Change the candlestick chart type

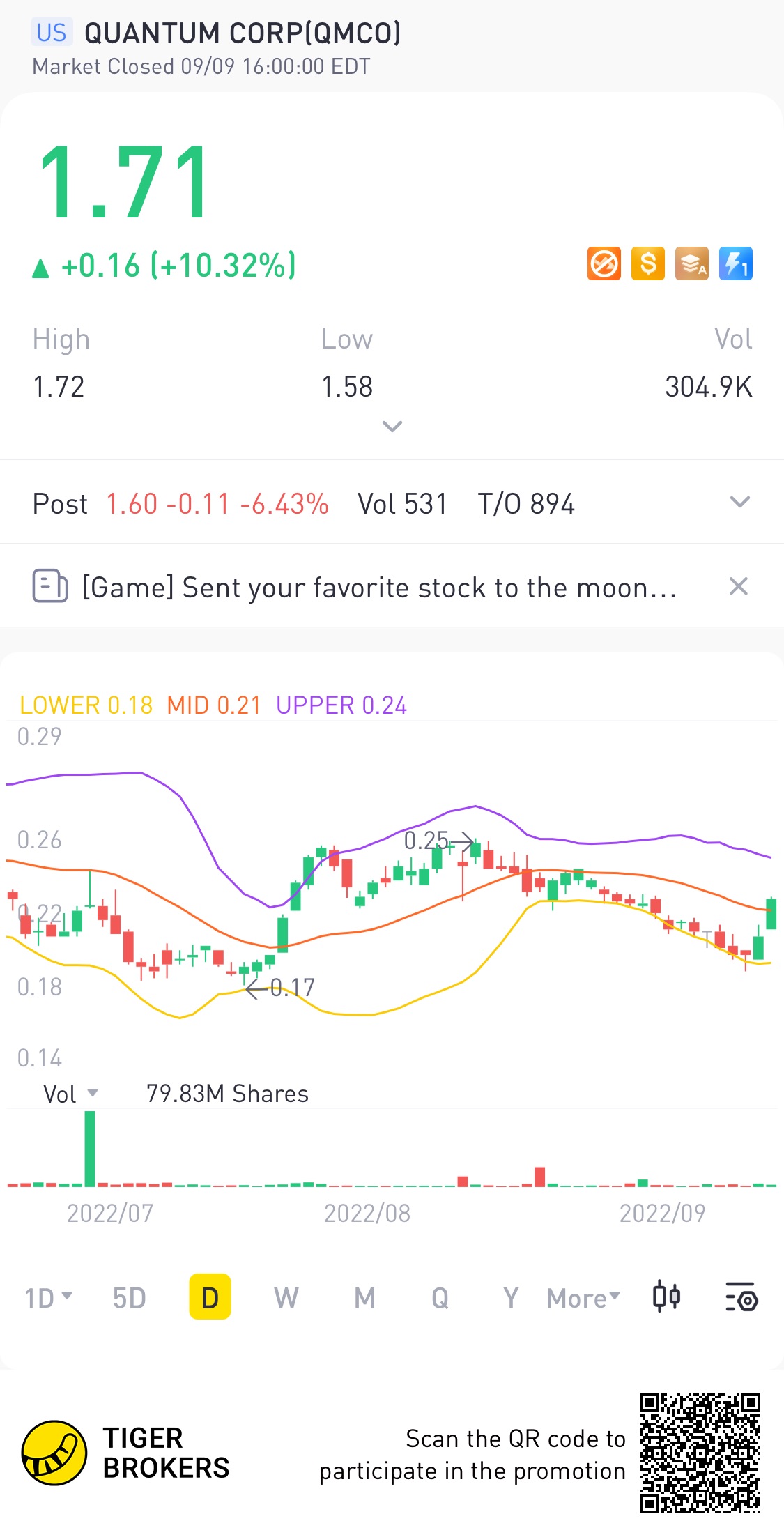[666, 1297]
